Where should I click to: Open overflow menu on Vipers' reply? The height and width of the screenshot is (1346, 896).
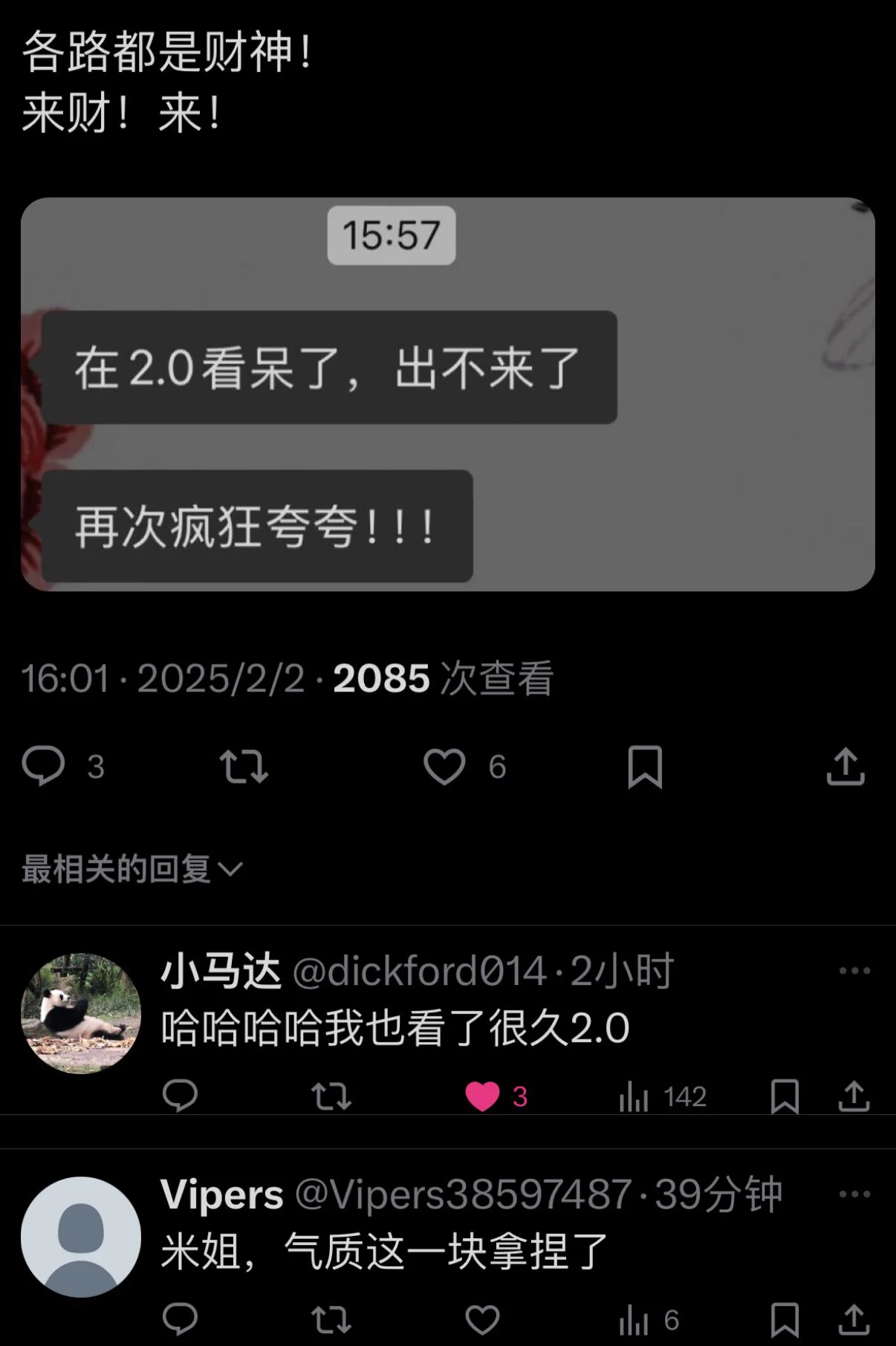854,1194
